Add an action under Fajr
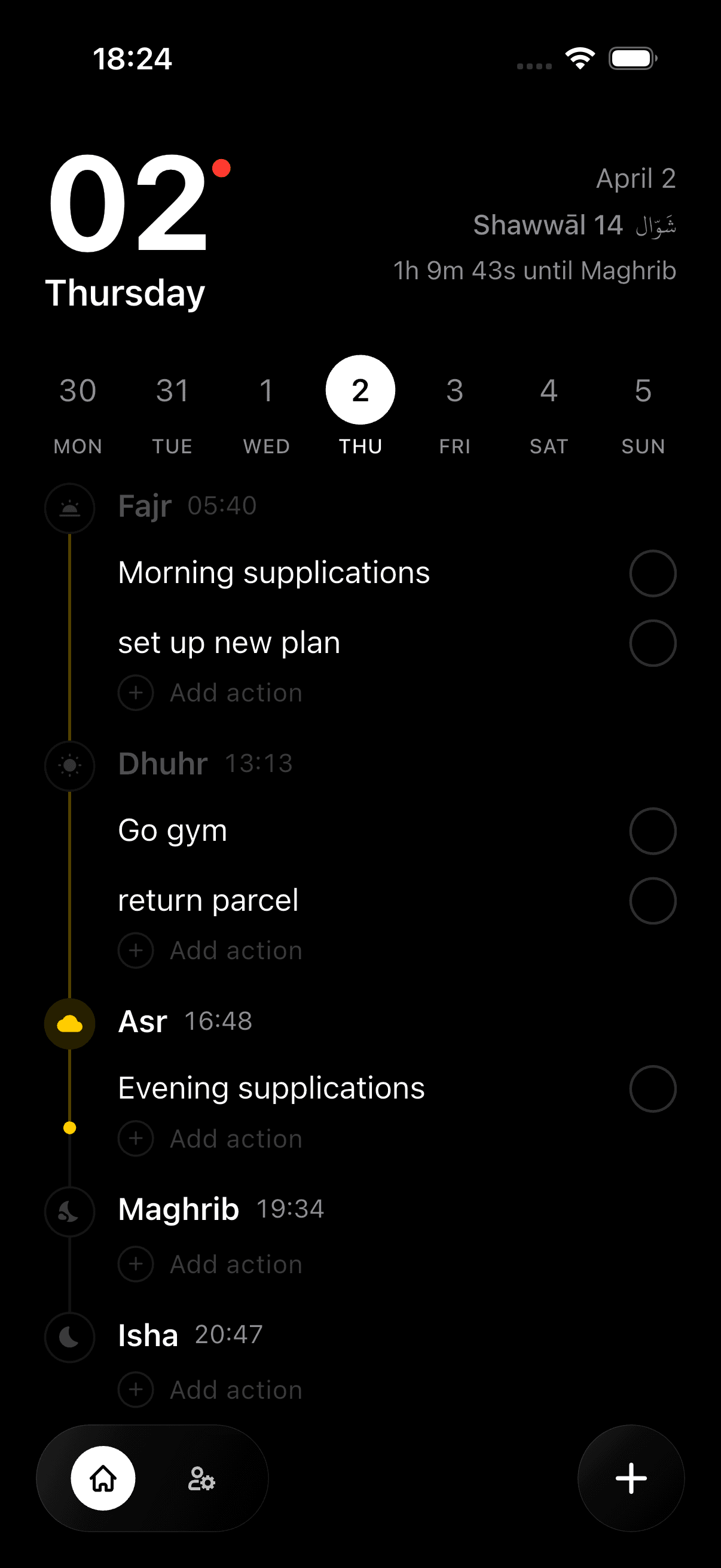 tap(136, 692)
